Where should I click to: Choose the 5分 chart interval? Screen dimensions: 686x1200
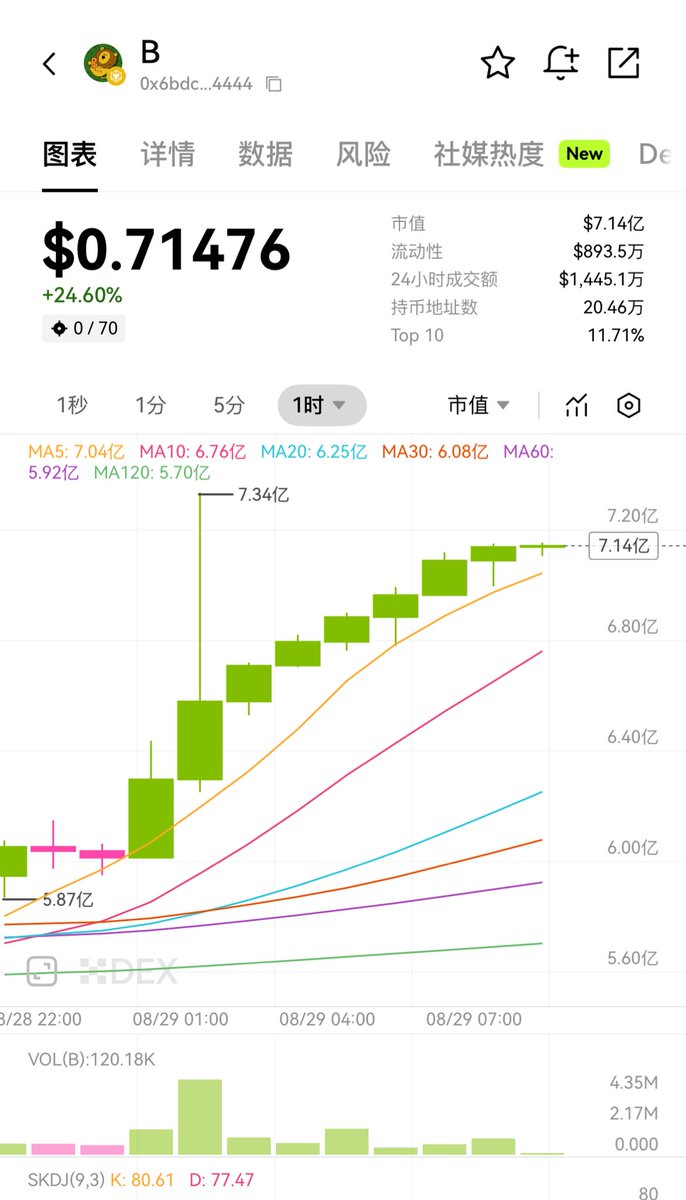(x=229, y=405)
